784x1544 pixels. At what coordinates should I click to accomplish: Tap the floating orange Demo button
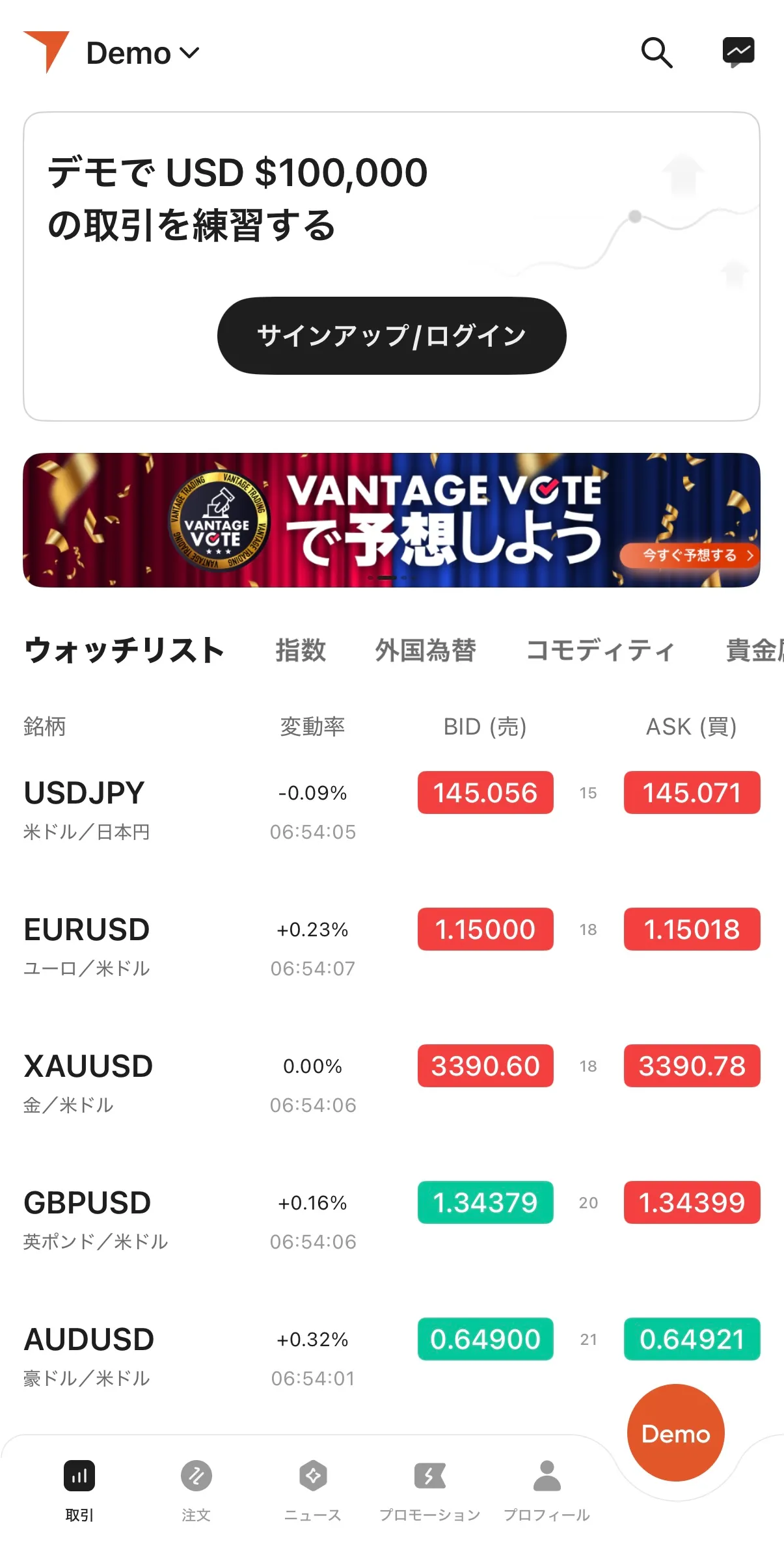[x=675, y=1433]
